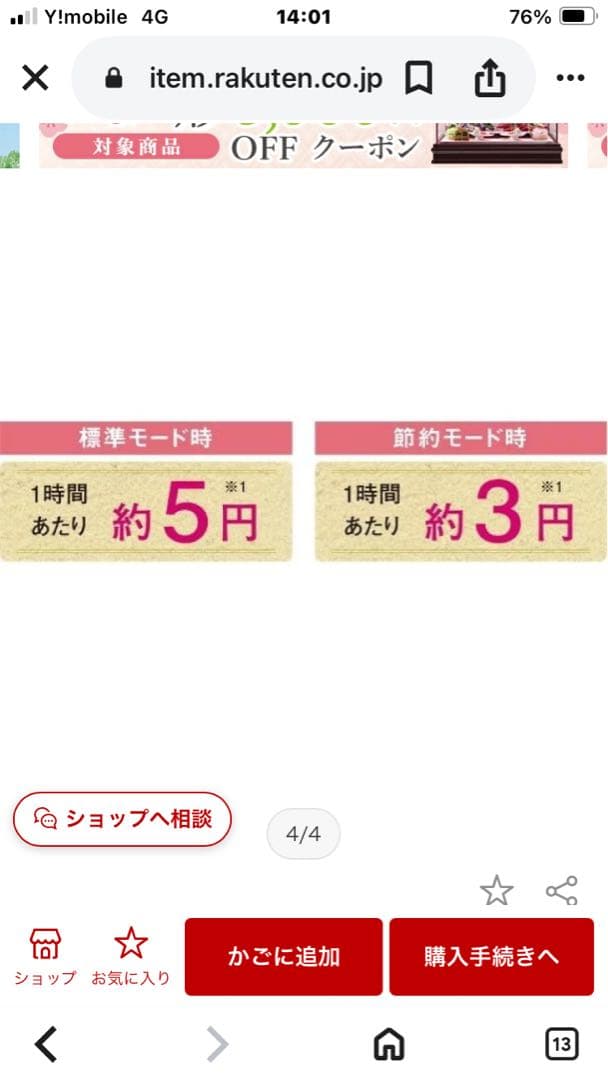This screenshot has width=608, height=1080.
Task: Tap お気に入り in the bottom bar
Action: point(130,956)
